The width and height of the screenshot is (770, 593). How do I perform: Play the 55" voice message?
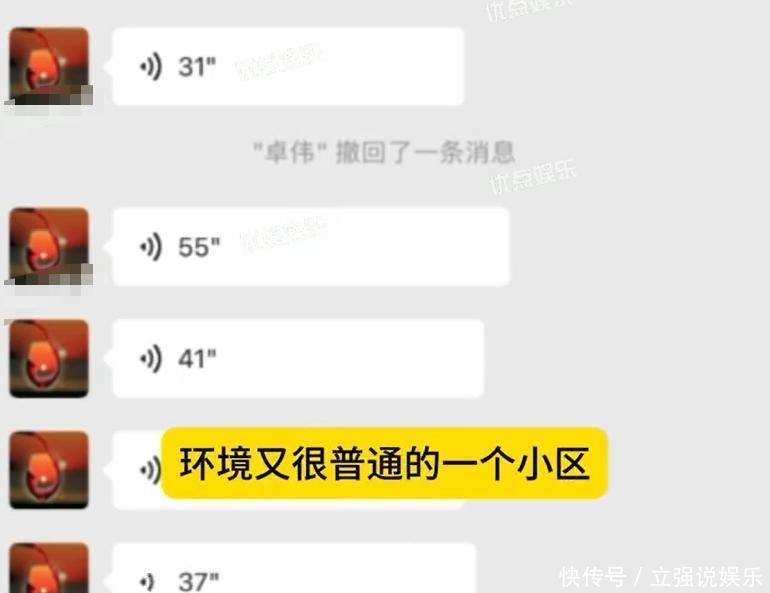click(x=310, y=247)
